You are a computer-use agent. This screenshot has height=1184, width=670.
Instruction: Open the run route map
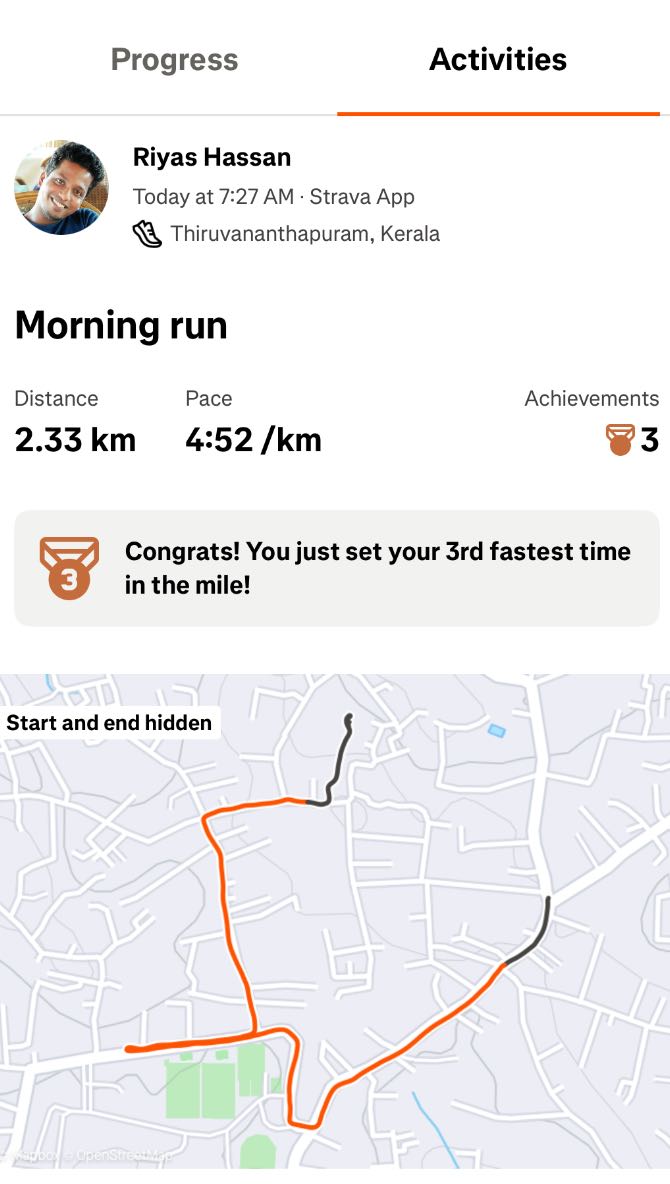pos(335,920)
